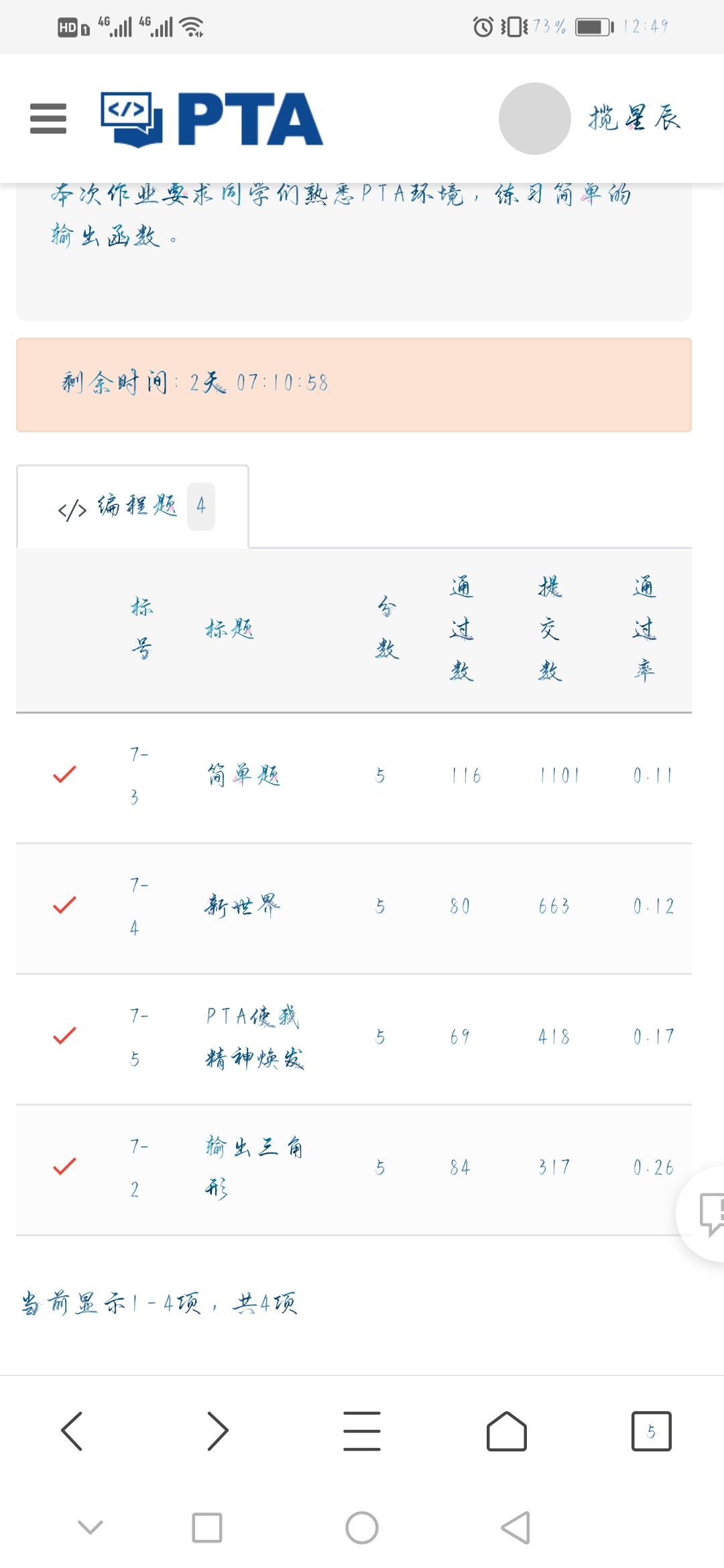Open problem 7-2 输出三角形

pyautogui.click(x=253, y=1167)
